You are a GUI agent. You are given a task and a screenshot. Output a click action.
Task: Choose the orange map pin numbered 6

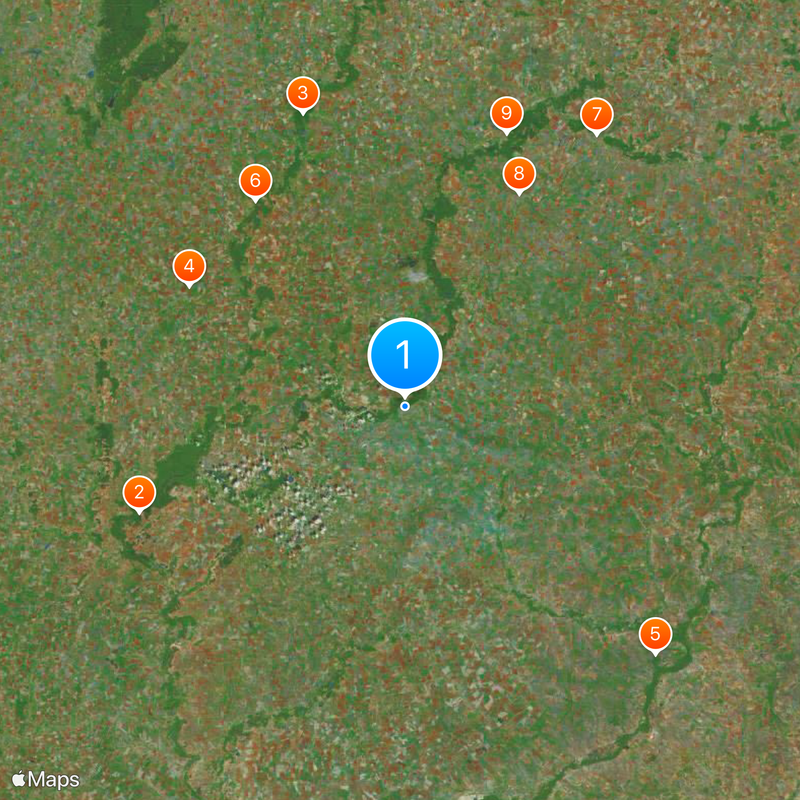pyautogui.click(x=255, y=181)
